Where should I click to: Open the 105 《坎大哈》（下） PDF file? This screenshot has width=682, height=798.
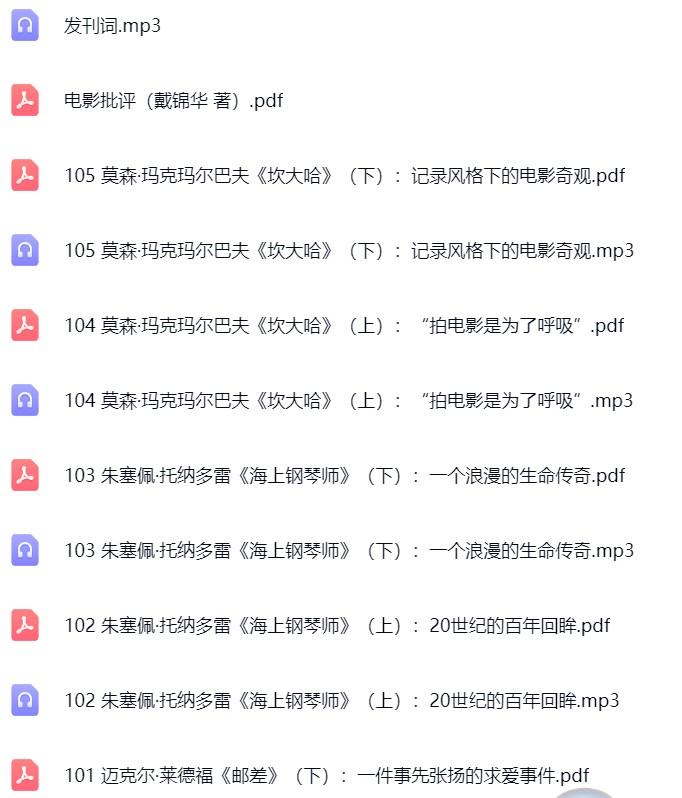tap(344, 176)
